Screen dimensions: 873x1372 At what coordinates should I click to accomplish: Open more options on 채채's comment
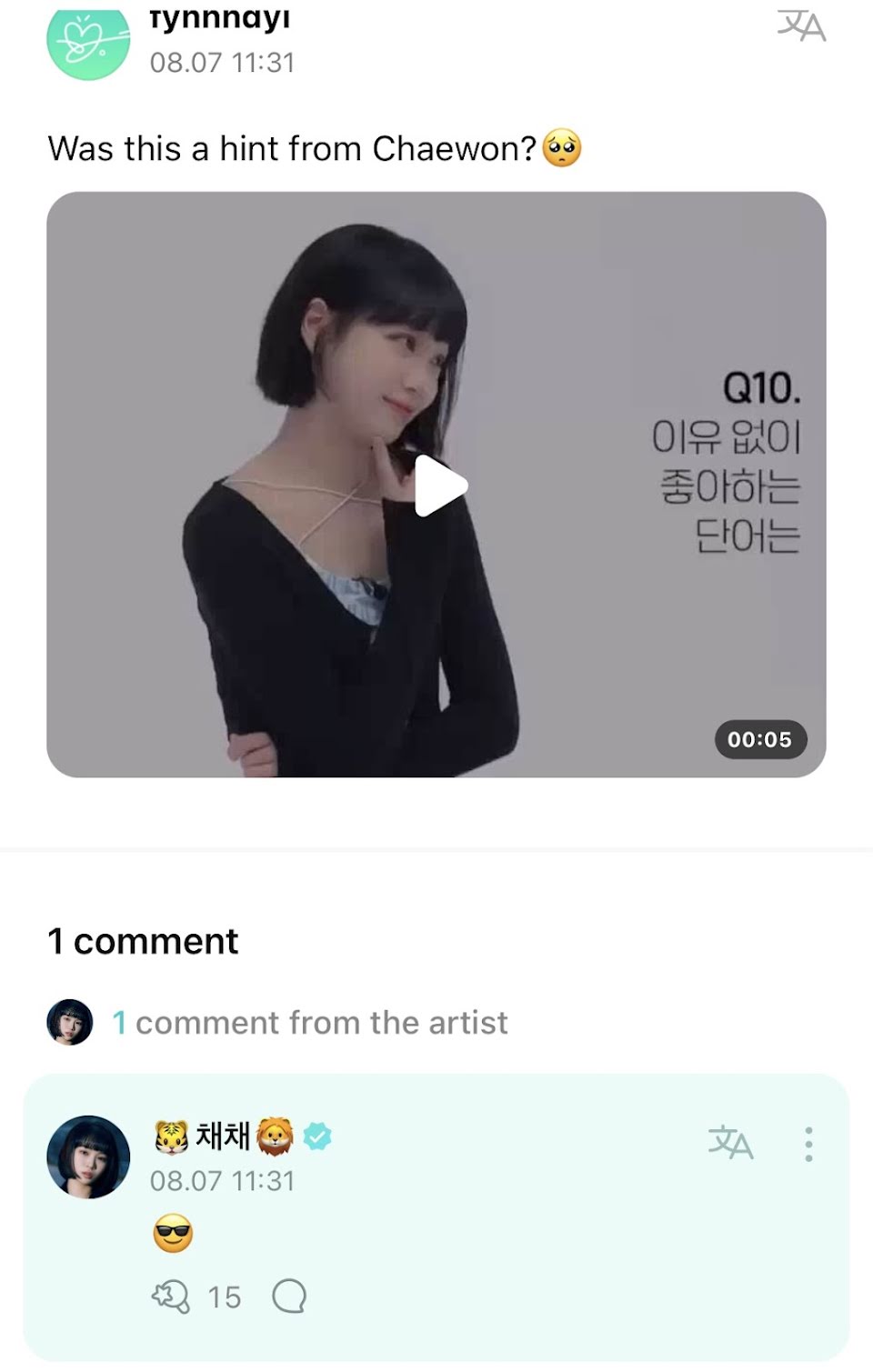(808, 1144)
